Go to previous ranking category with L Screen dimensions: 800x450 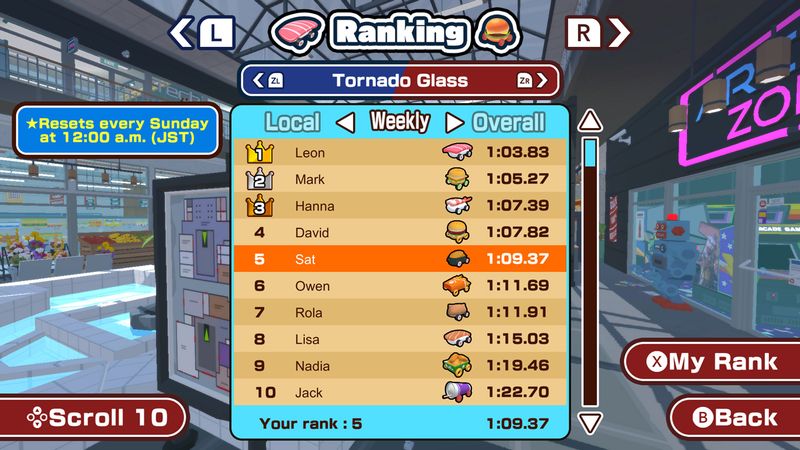click(x=204, y=32)
